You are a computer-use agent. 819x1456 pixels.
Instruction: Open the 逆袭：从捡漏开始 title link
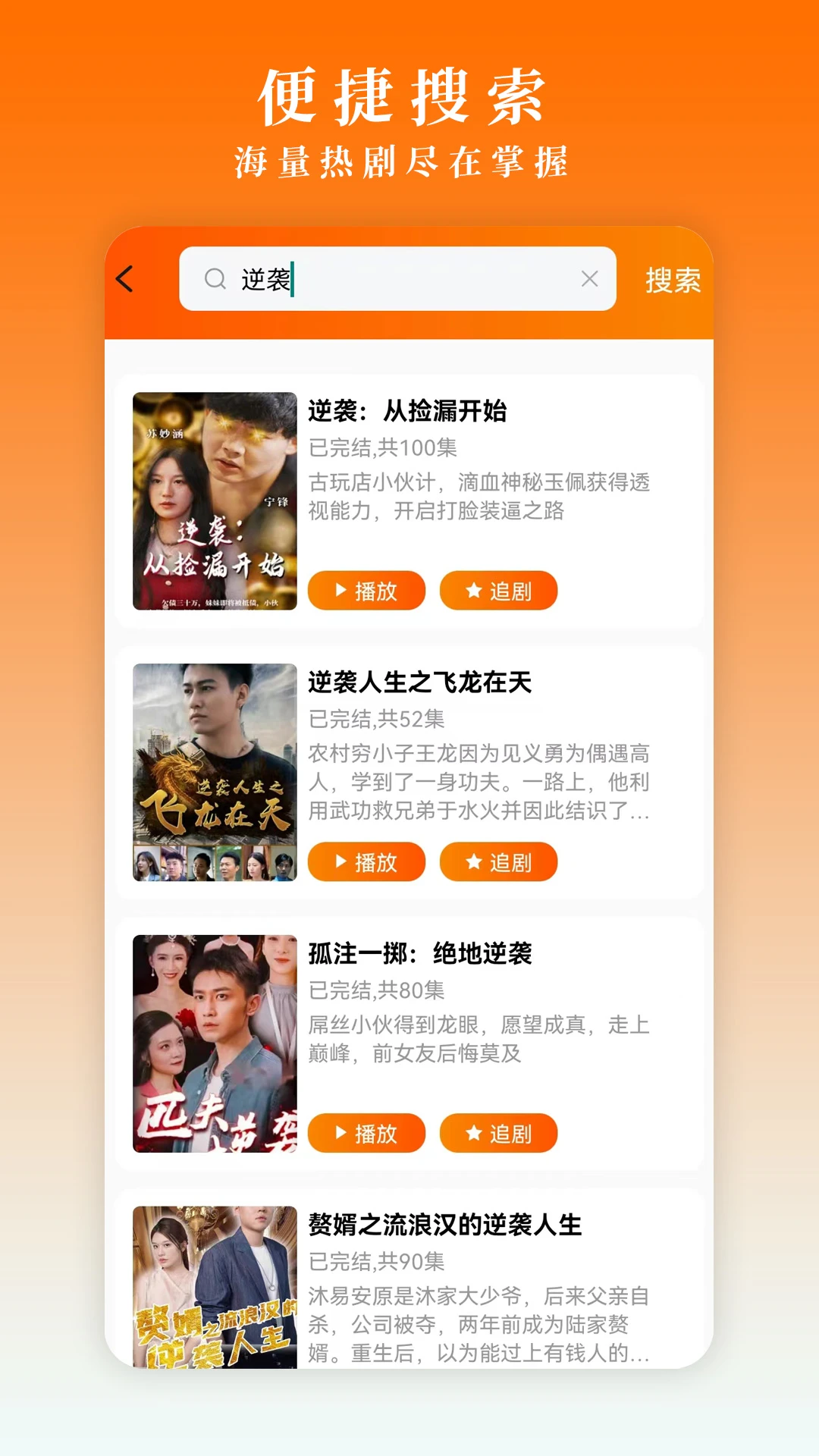pyautogui.click(x=409, y=410)
